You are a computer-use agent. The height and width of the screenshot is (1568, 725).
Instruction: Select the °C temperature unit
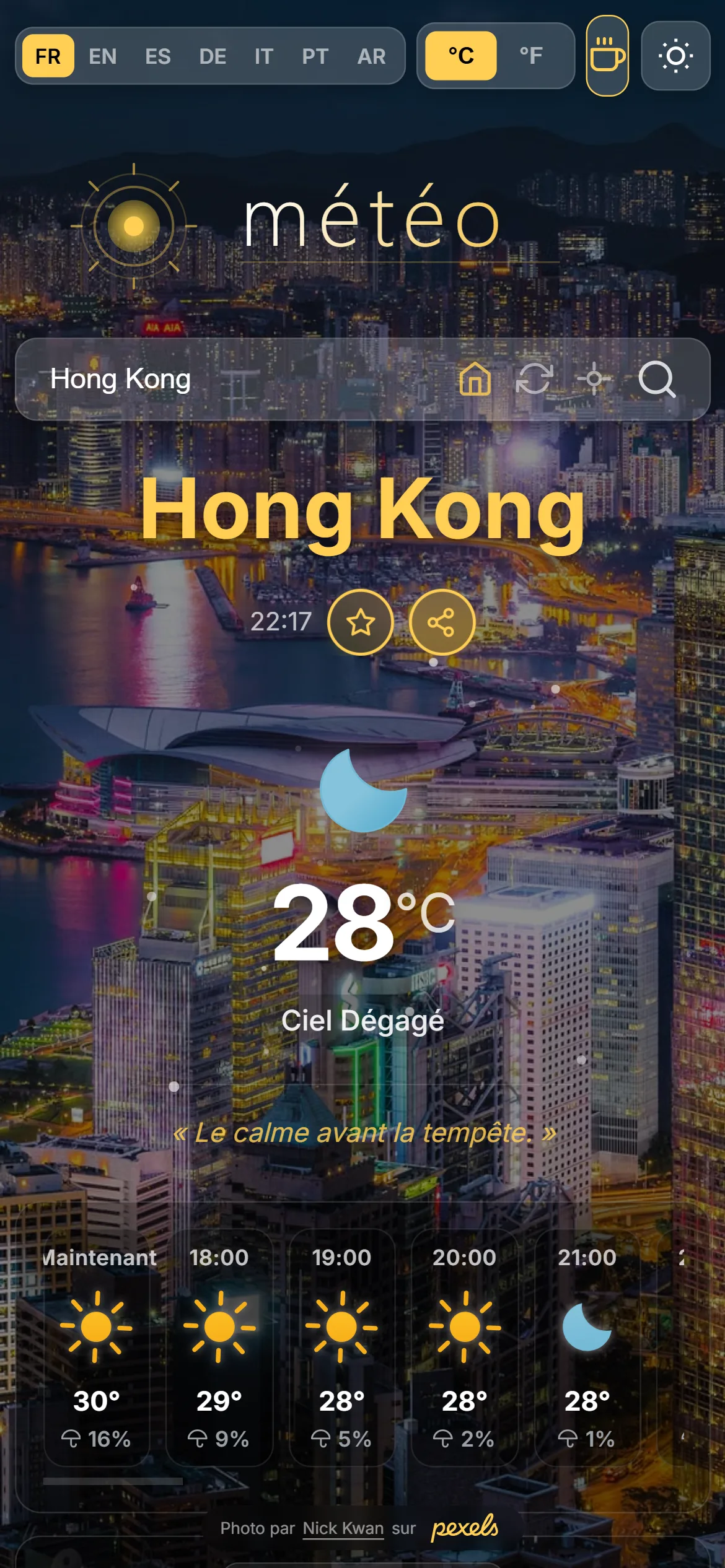pos(461,56)
